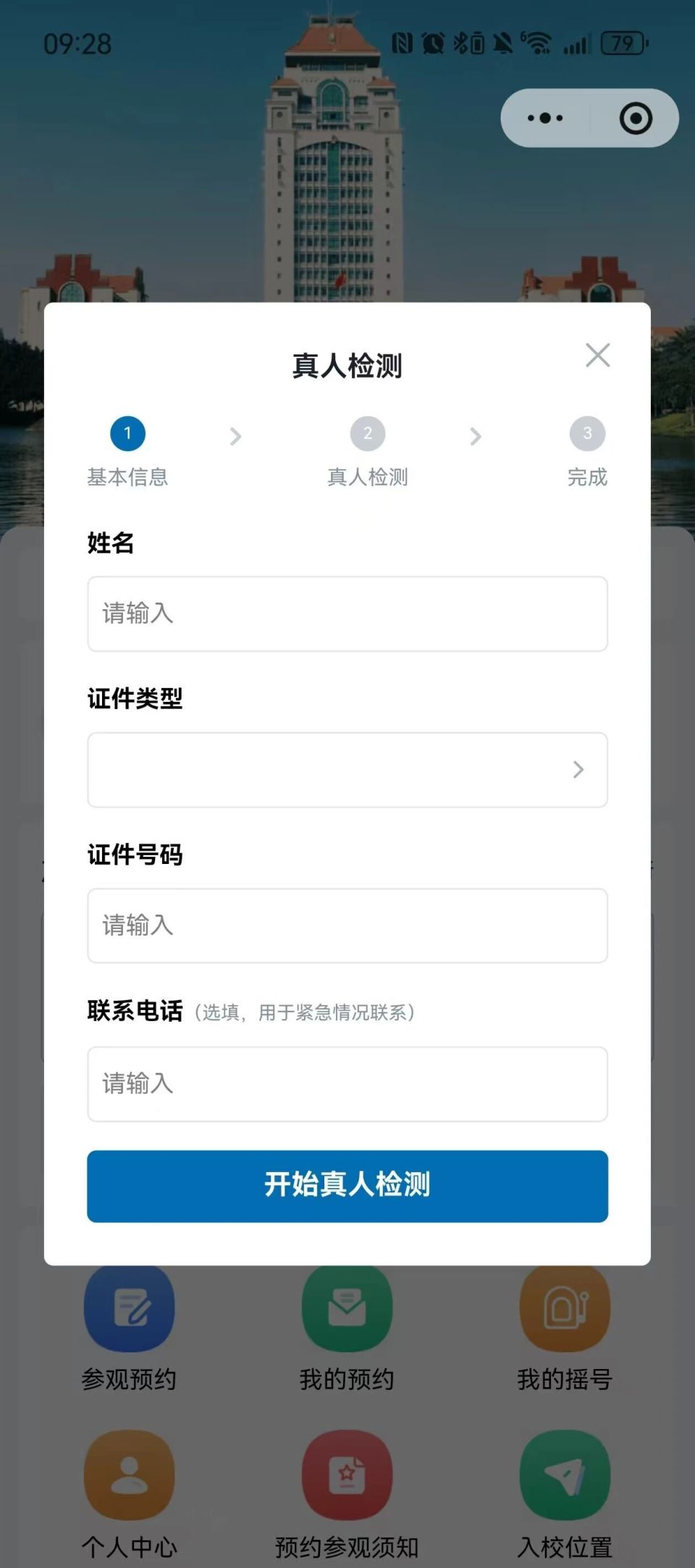695x1568 pixels.
Task: Tap the battery indicator showing 79
Action: [621, 43]
